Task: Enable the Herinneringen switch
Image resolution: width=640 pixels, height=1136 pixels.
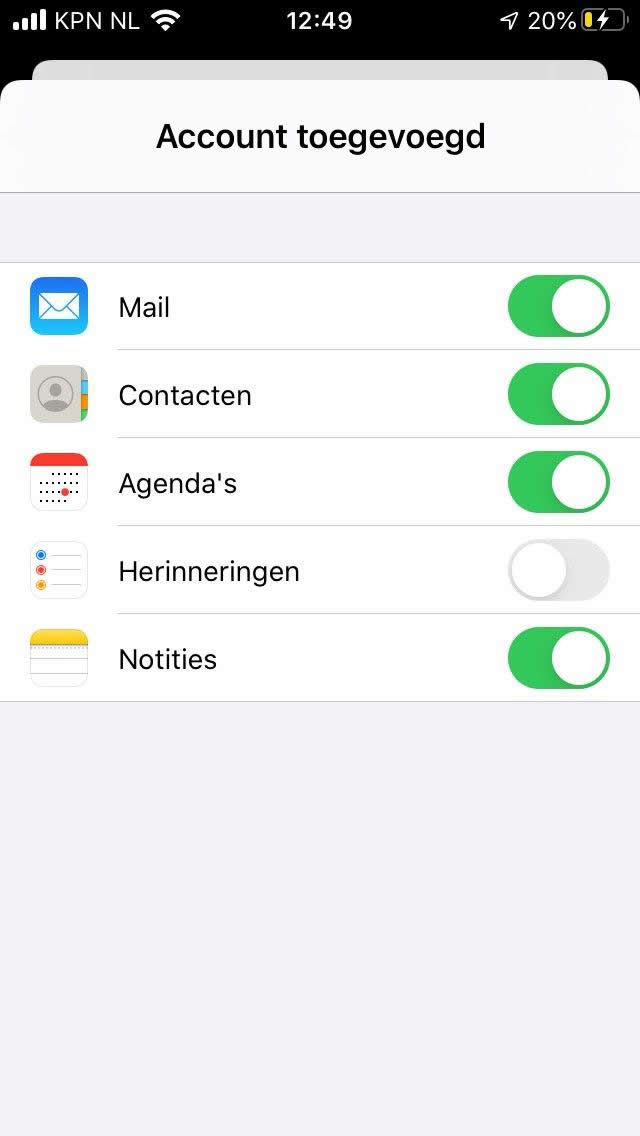Action: tap(558, 570)
